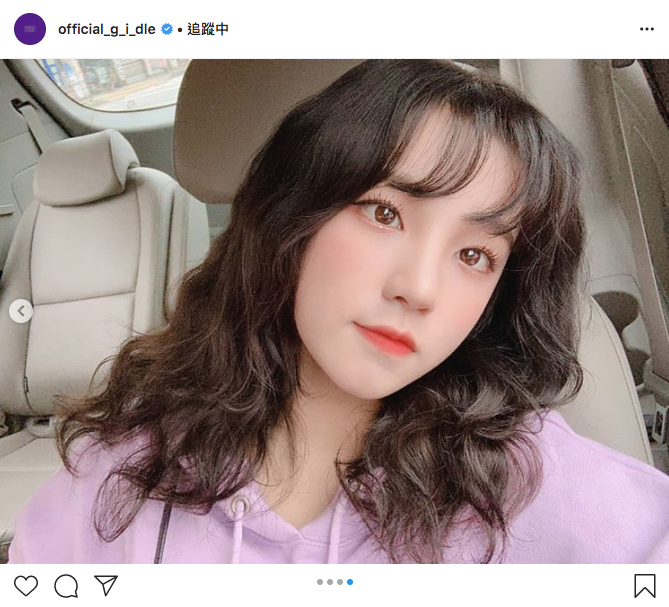Save this post with the bookmark icon
The height and width of the screenshot is (607, 669).
(645, 585)
